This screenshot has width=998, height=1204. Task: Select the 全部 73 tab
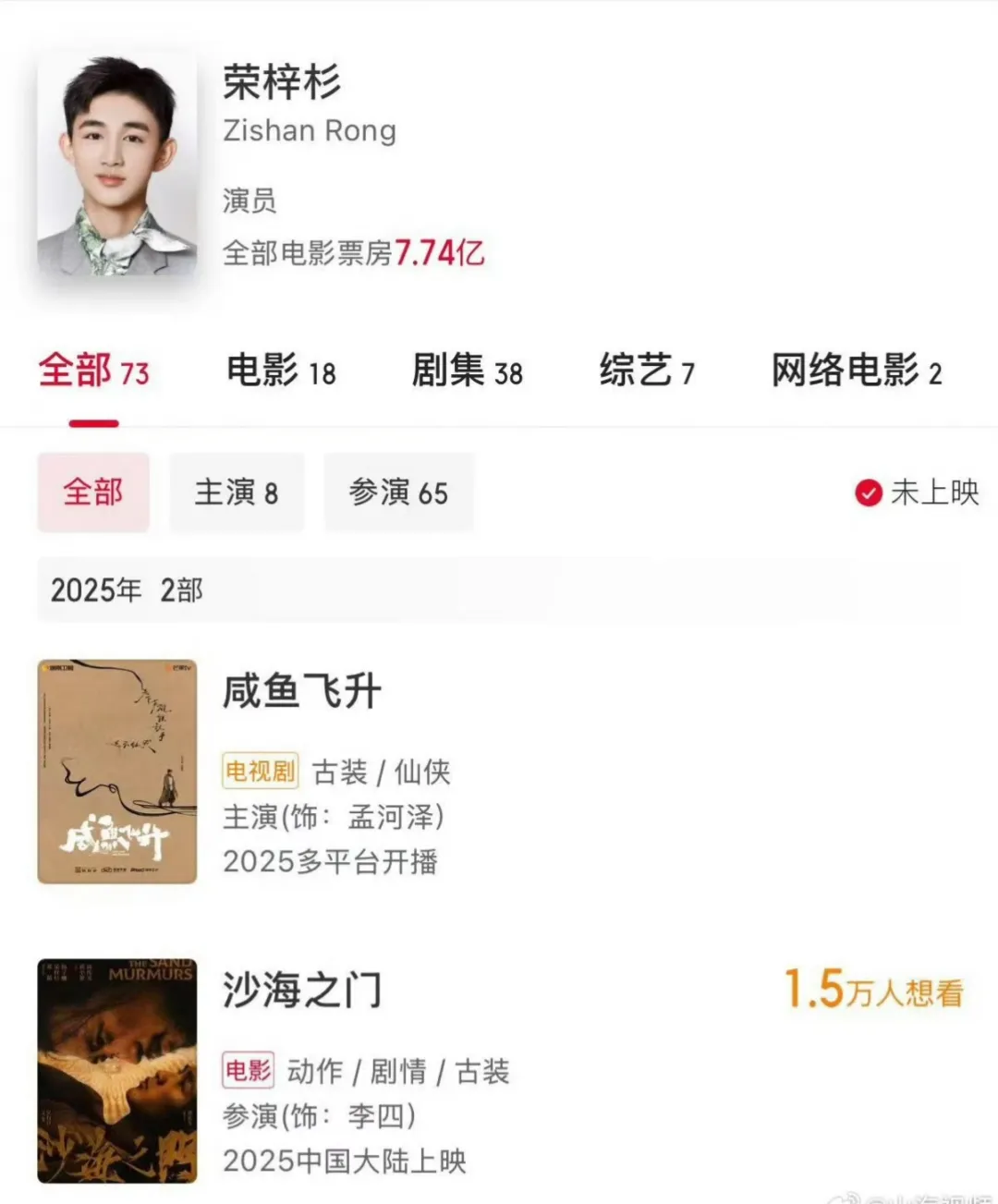tap(93, 371)
